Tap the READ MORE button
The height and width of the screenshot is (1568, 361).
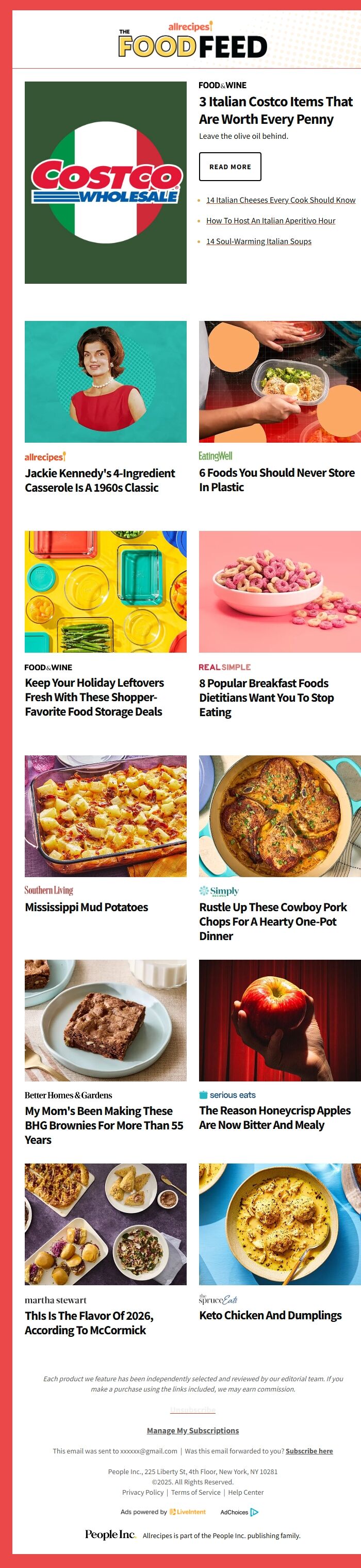point(229,166)
